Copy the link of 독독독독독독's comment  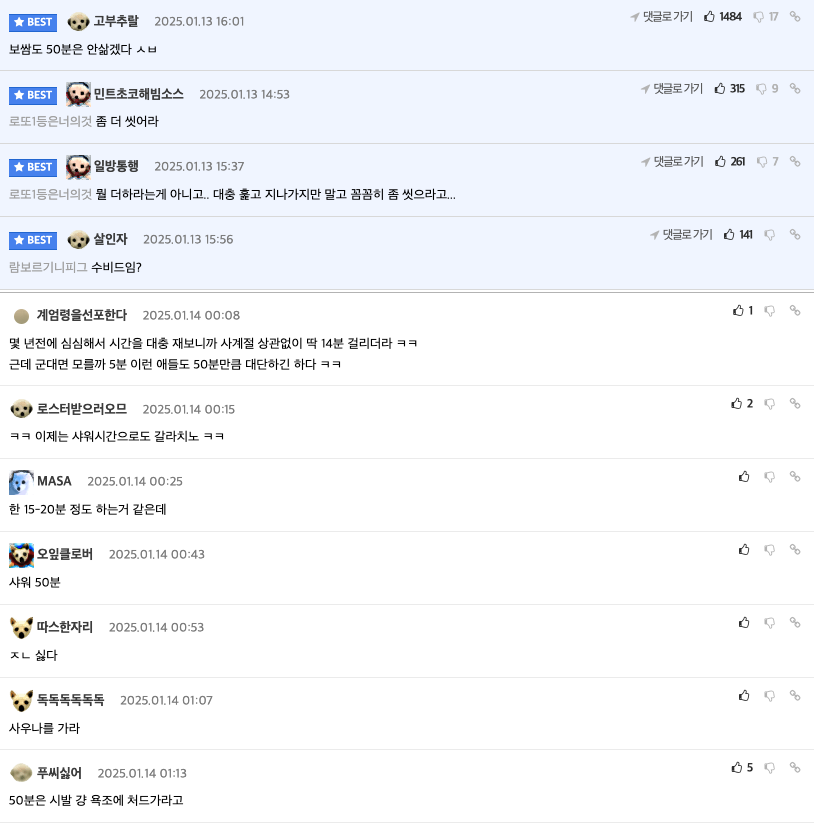point(795,696)
